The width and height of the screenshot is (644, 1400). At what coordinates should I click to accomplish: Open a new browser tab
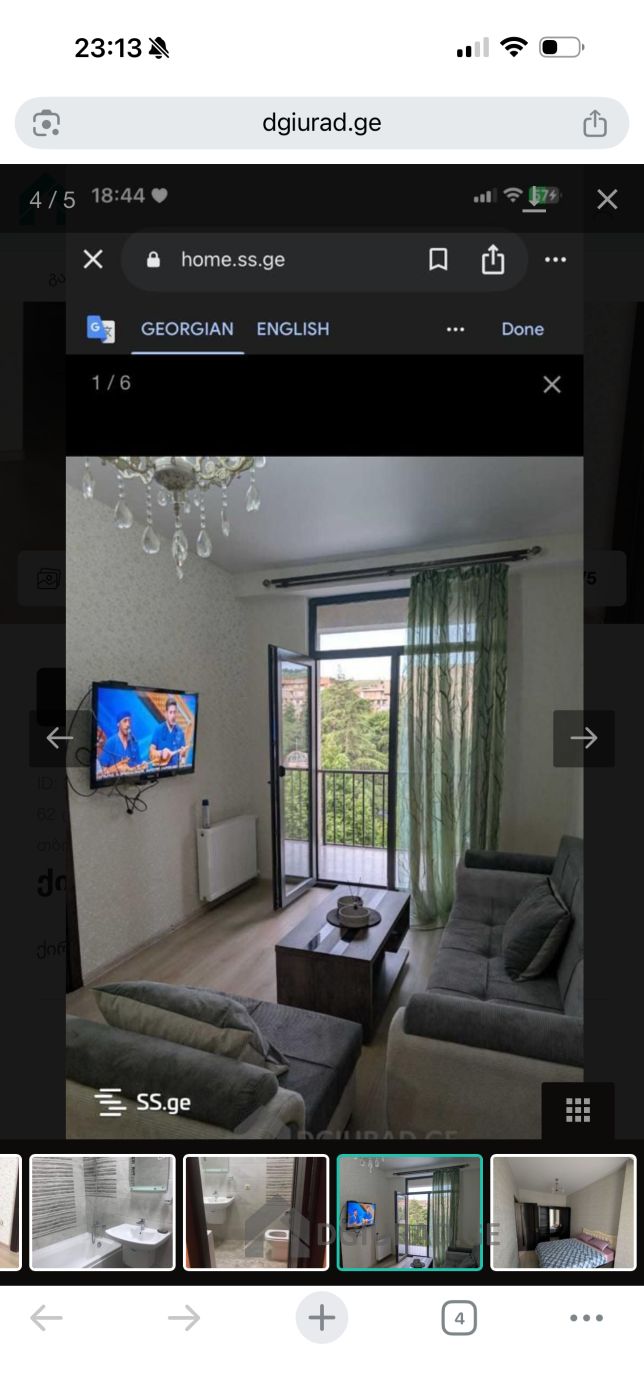coord(321,1318)
